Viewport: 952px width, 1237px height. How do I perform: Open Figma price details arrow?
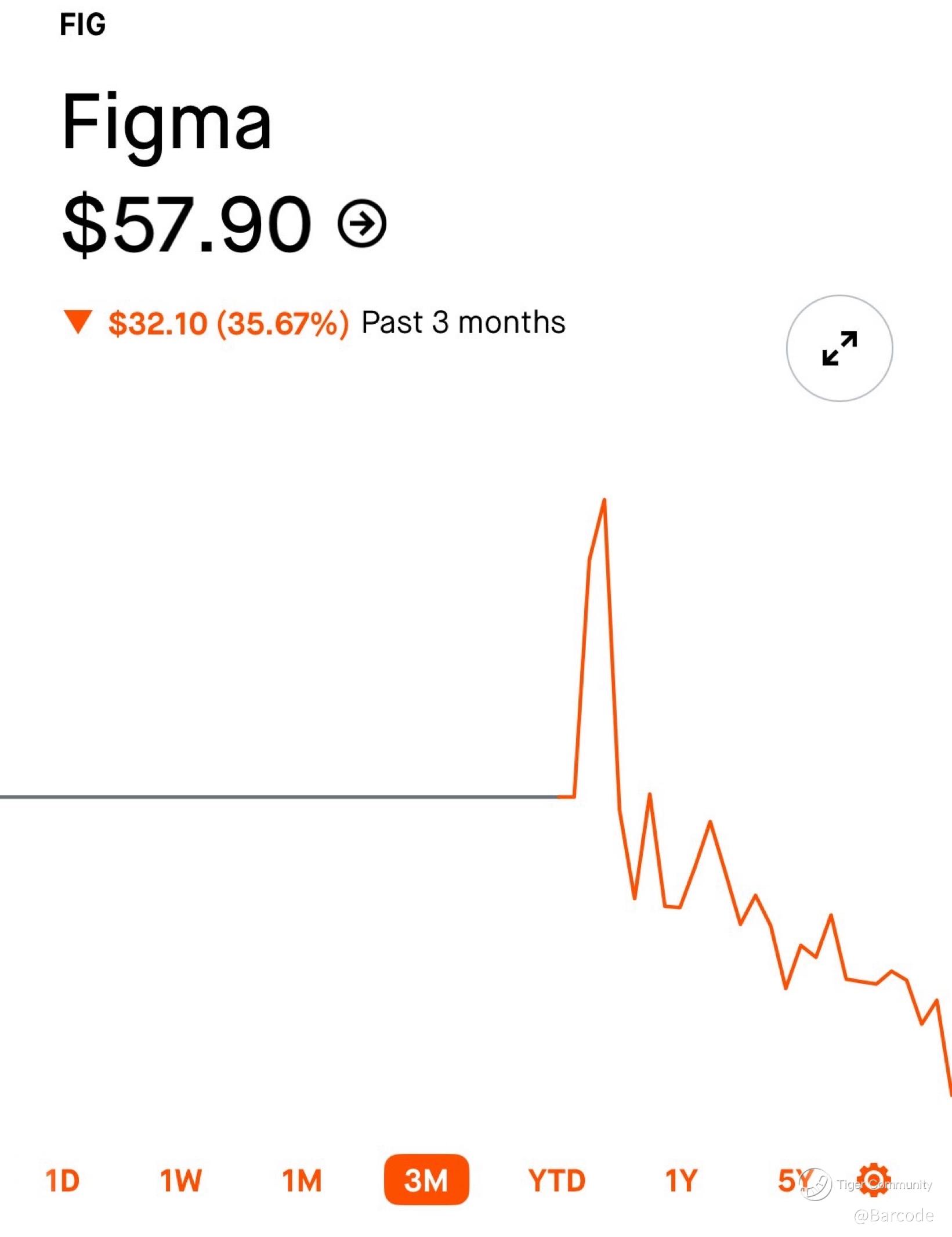(362, 224)
